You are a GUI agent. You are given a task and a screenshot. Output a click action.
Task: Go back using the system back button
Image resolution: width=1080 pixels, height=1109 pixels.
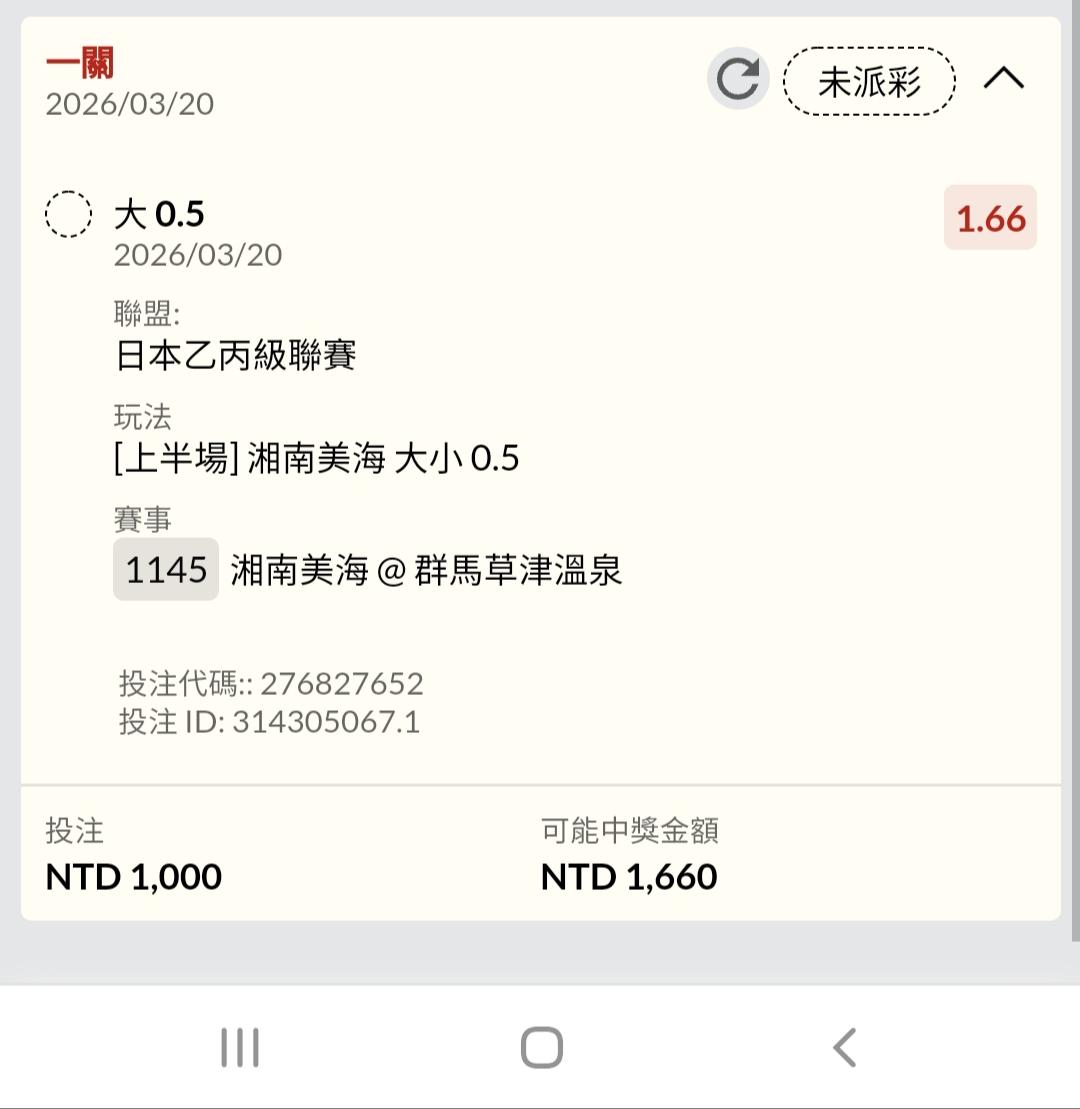click(x=845, y=1048)
